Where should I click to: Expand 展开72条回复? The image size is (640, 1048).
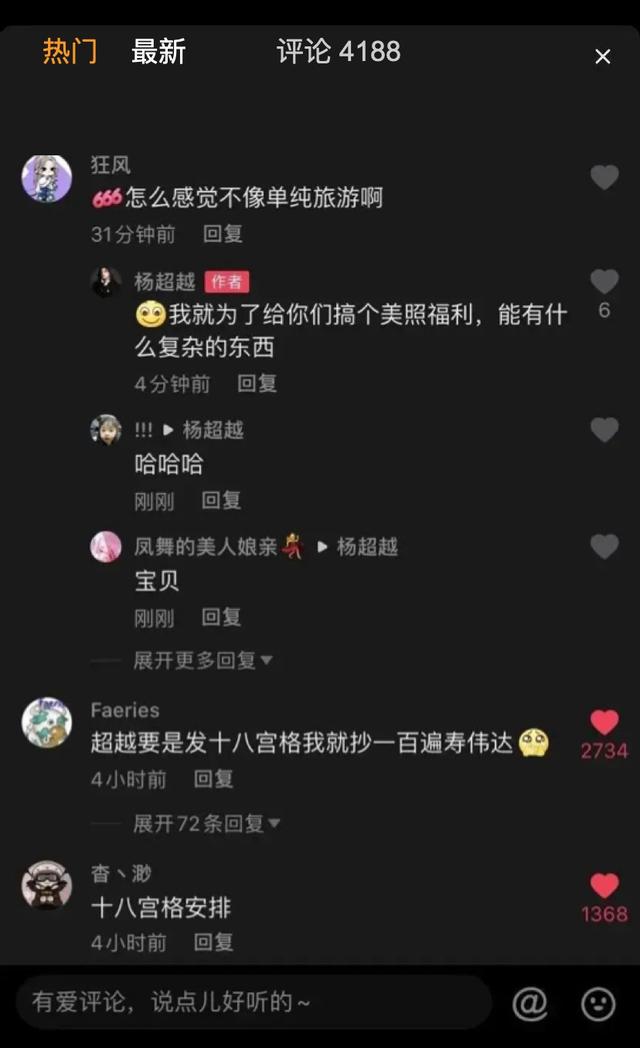click(x=207, y=823)
